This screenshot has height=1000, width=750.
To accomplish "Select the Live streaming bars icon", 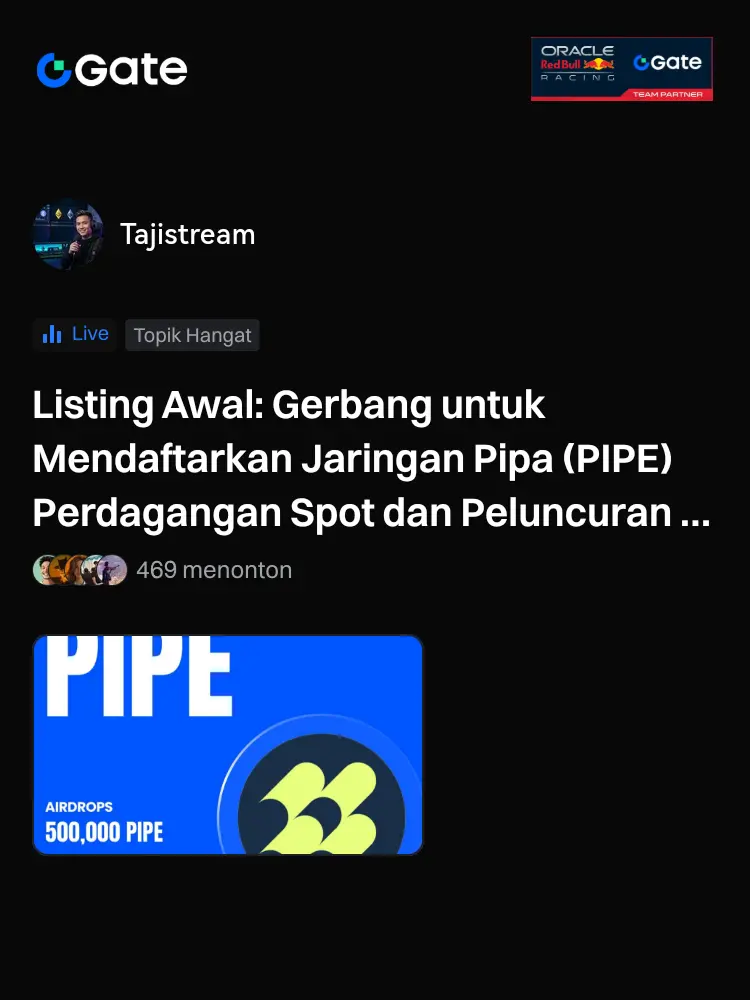I will pyautogui.click(x=52, y=334).
